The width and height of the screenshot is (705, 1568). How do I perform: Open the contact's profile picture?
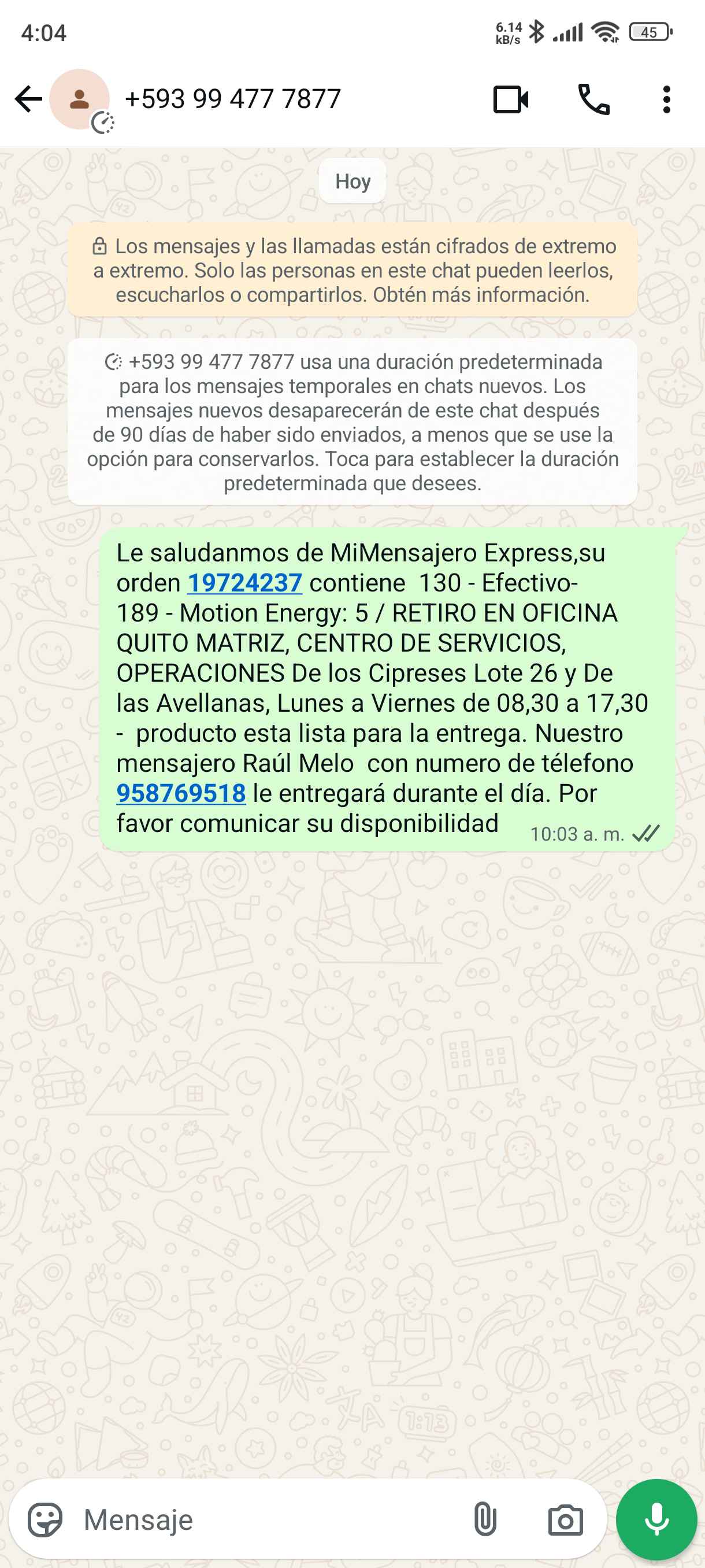tap(79, 99)
